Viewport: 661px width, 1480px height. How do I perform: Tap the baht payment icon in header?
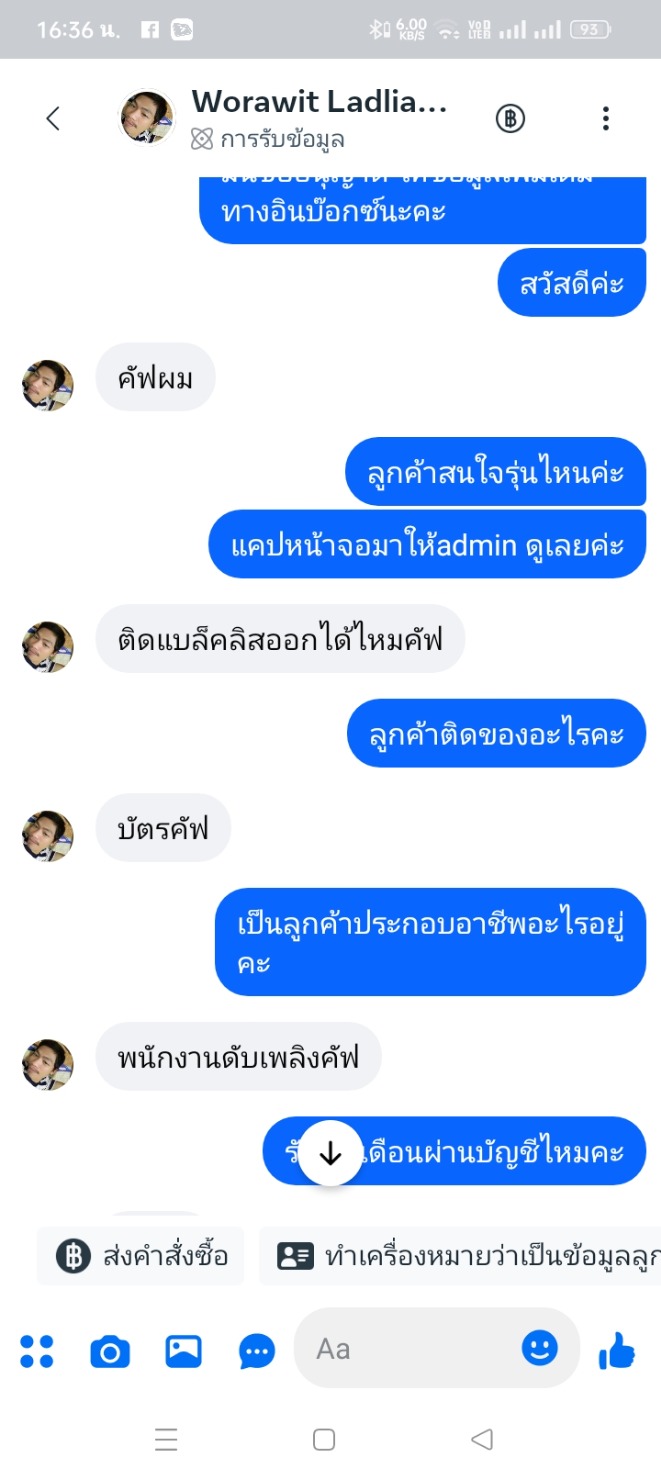click(x=510, y=119)
